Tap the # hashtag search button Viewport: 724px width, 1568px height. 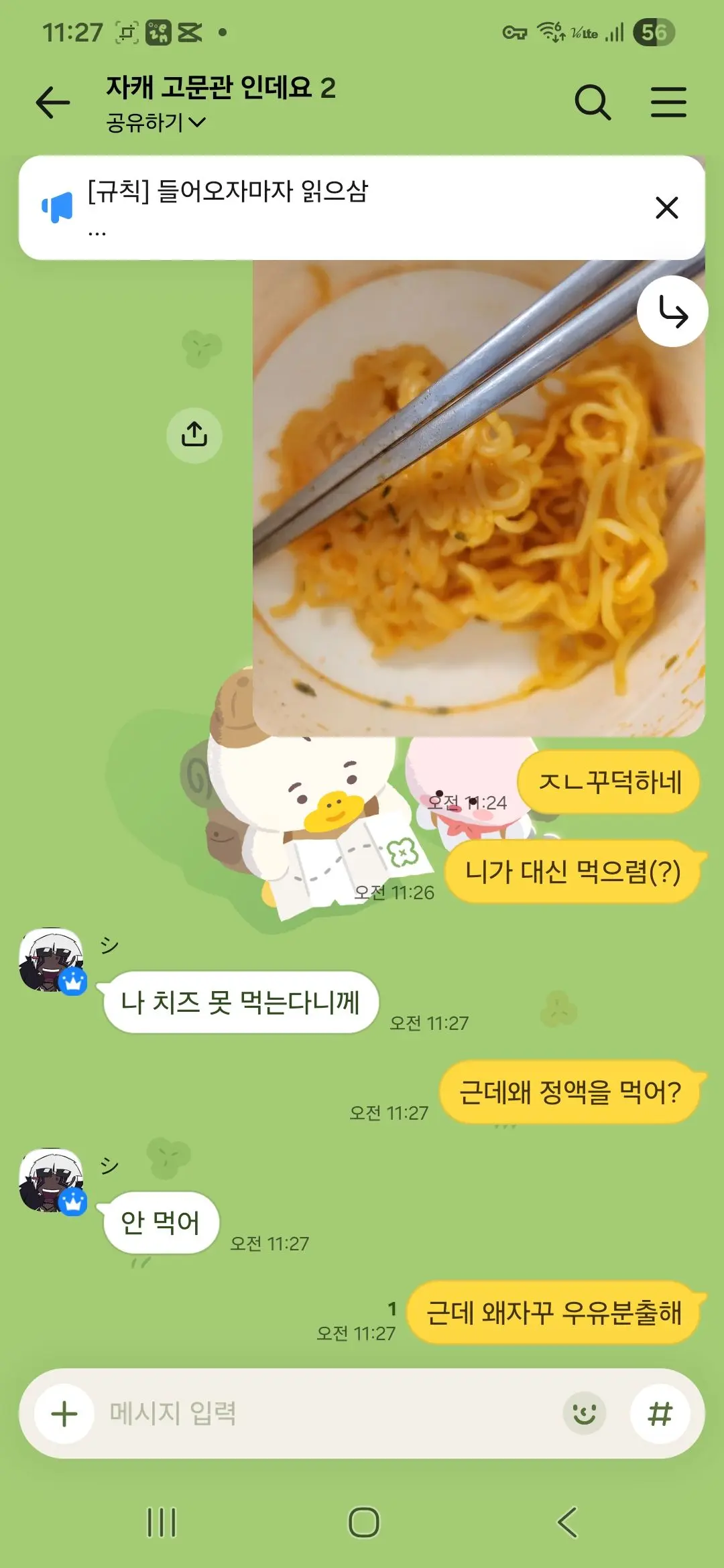tap(660, 1414)
